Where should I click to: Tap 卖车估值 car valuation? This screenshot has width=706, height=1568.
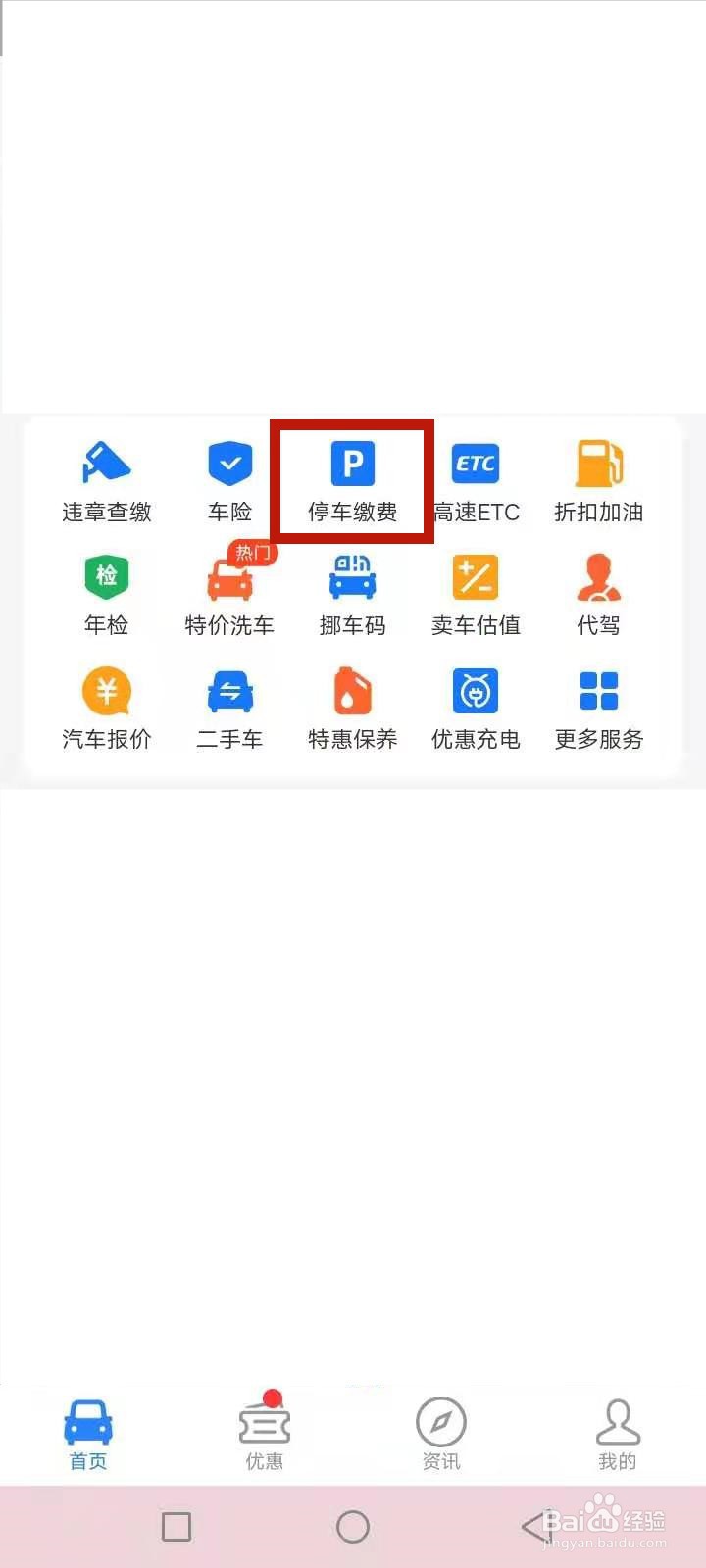(477, 596)
